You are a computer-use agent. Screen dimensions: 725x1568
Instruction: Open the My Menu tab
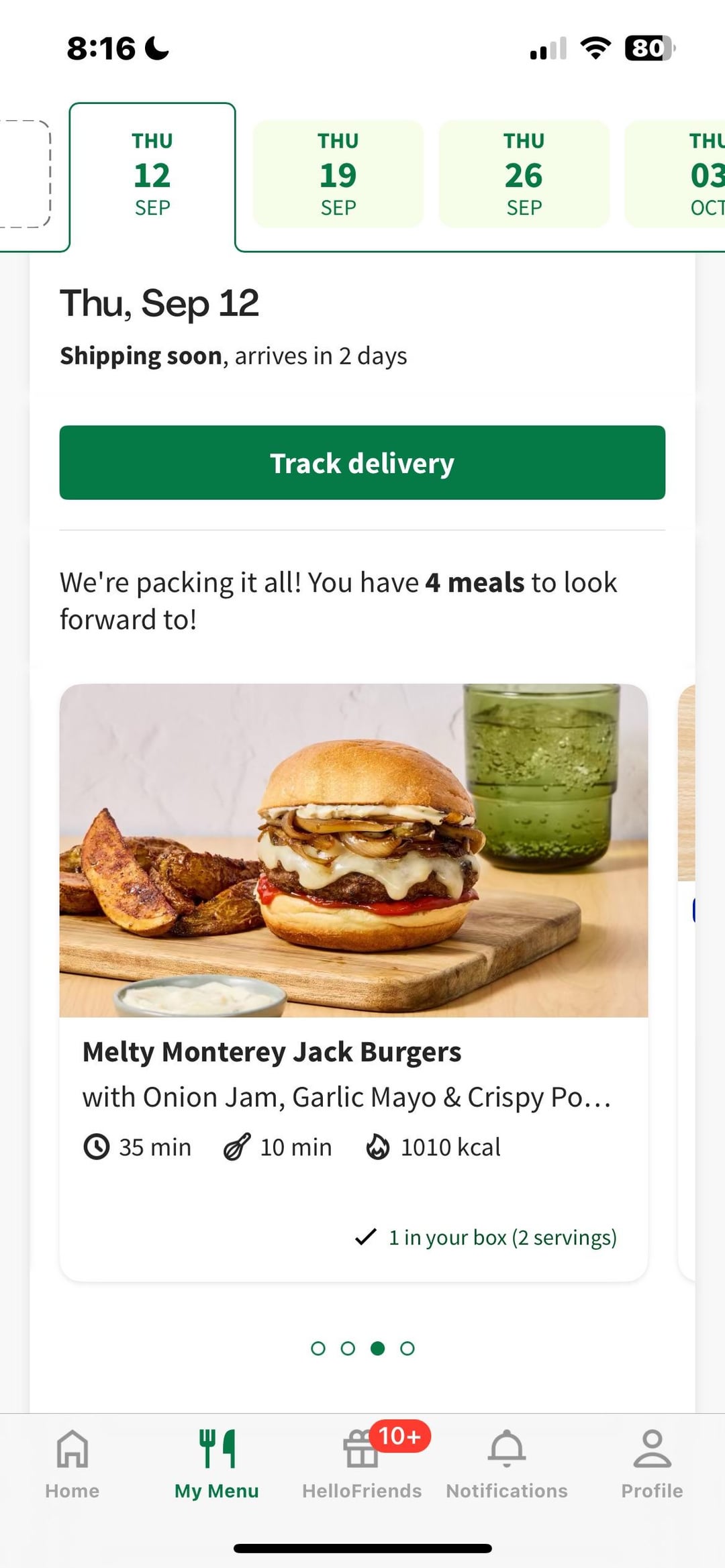click(217, 1464)
